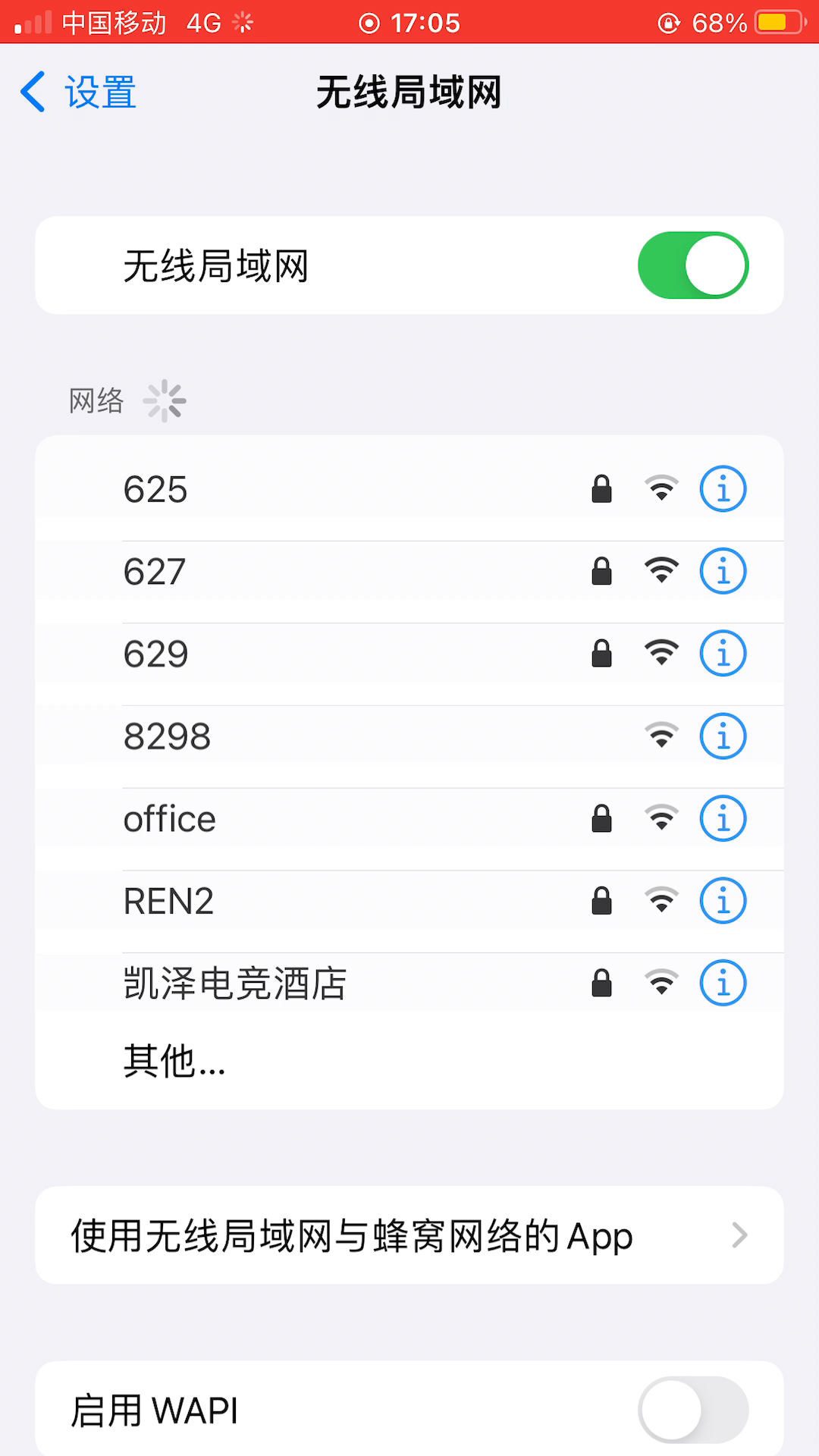Viewport: 819px width, 1456px height.
Task: Open info for 凯泽电竞酒店
Action: [723, 984]
